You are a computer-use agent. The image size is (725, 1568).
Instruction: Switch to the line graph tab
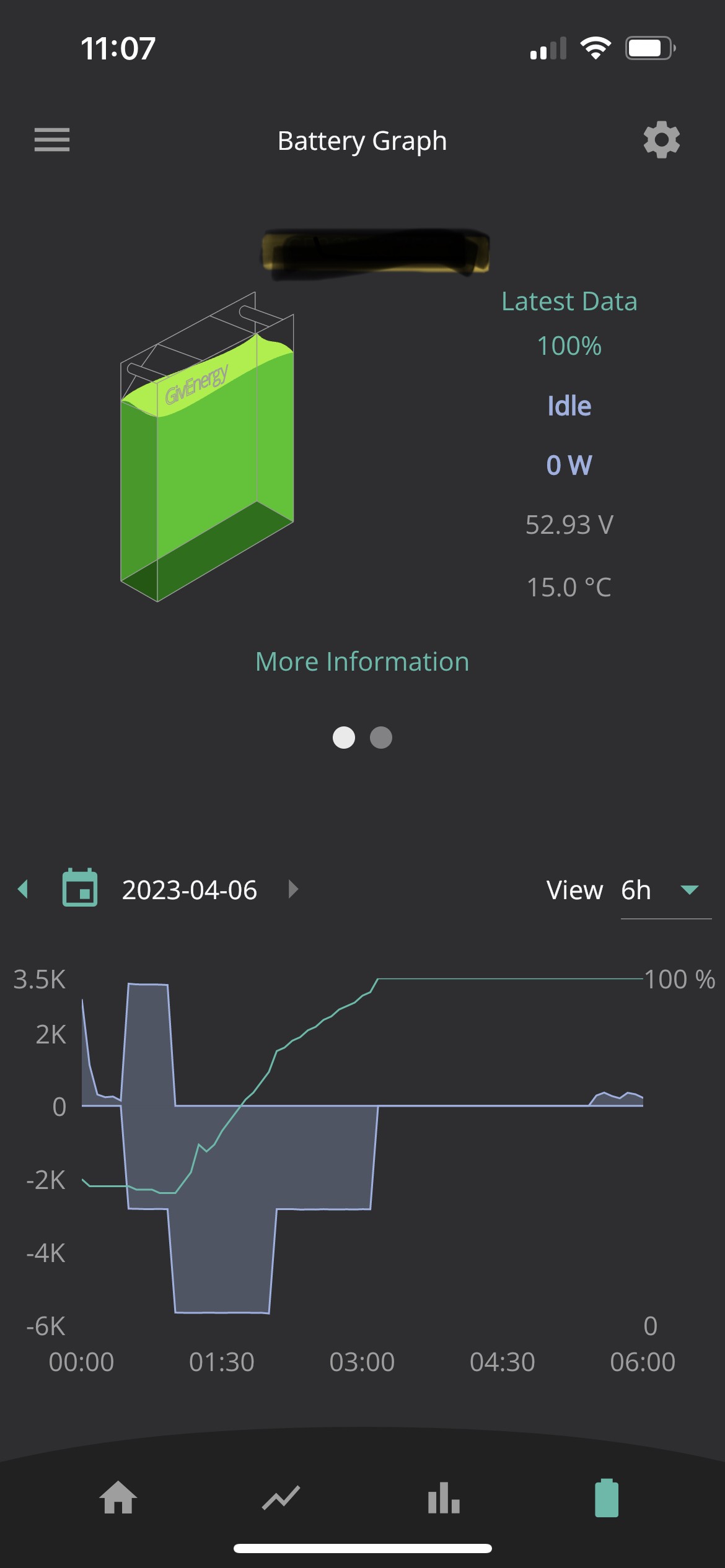pyautogui.click(x=281, y=1497)
